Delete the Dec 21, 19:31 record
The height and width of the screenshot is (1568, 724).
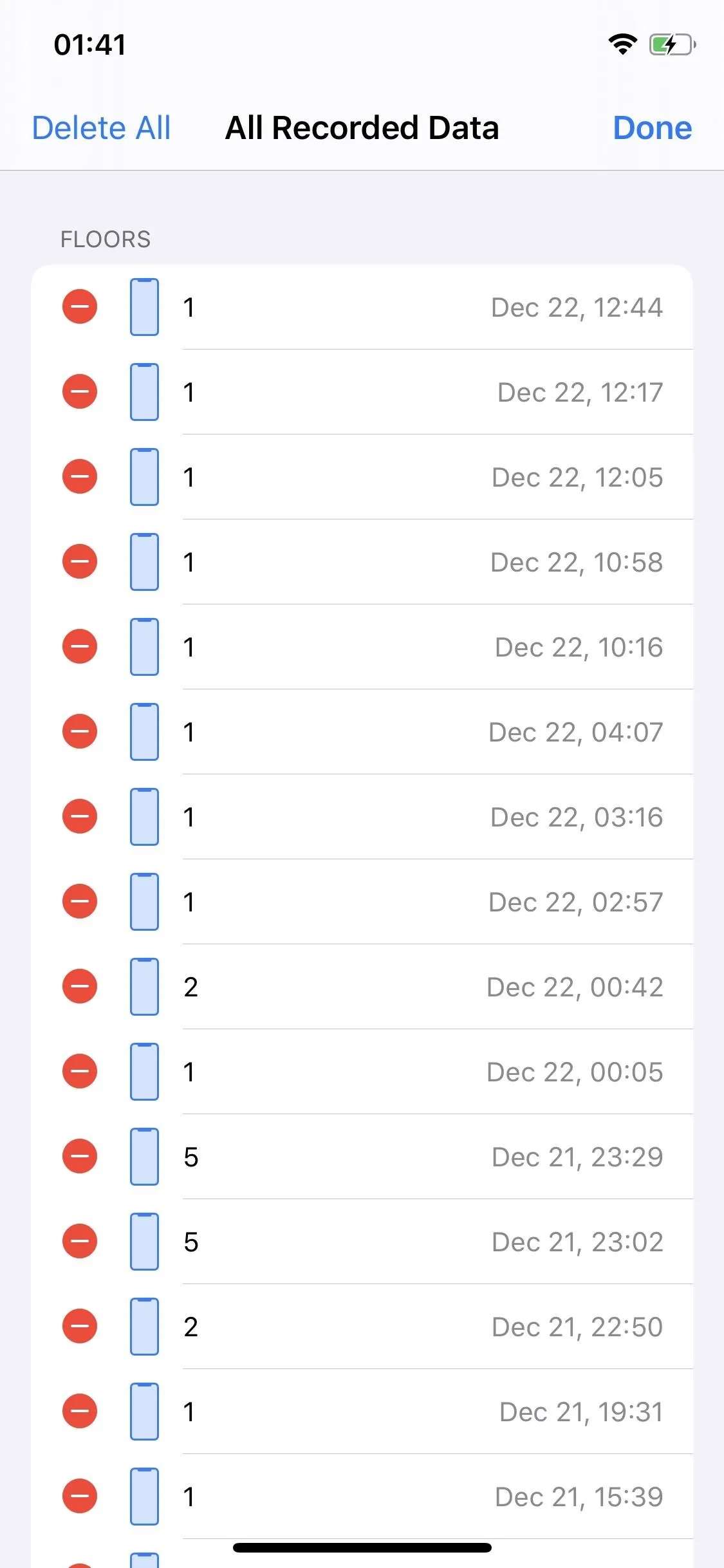(80, 1411)
